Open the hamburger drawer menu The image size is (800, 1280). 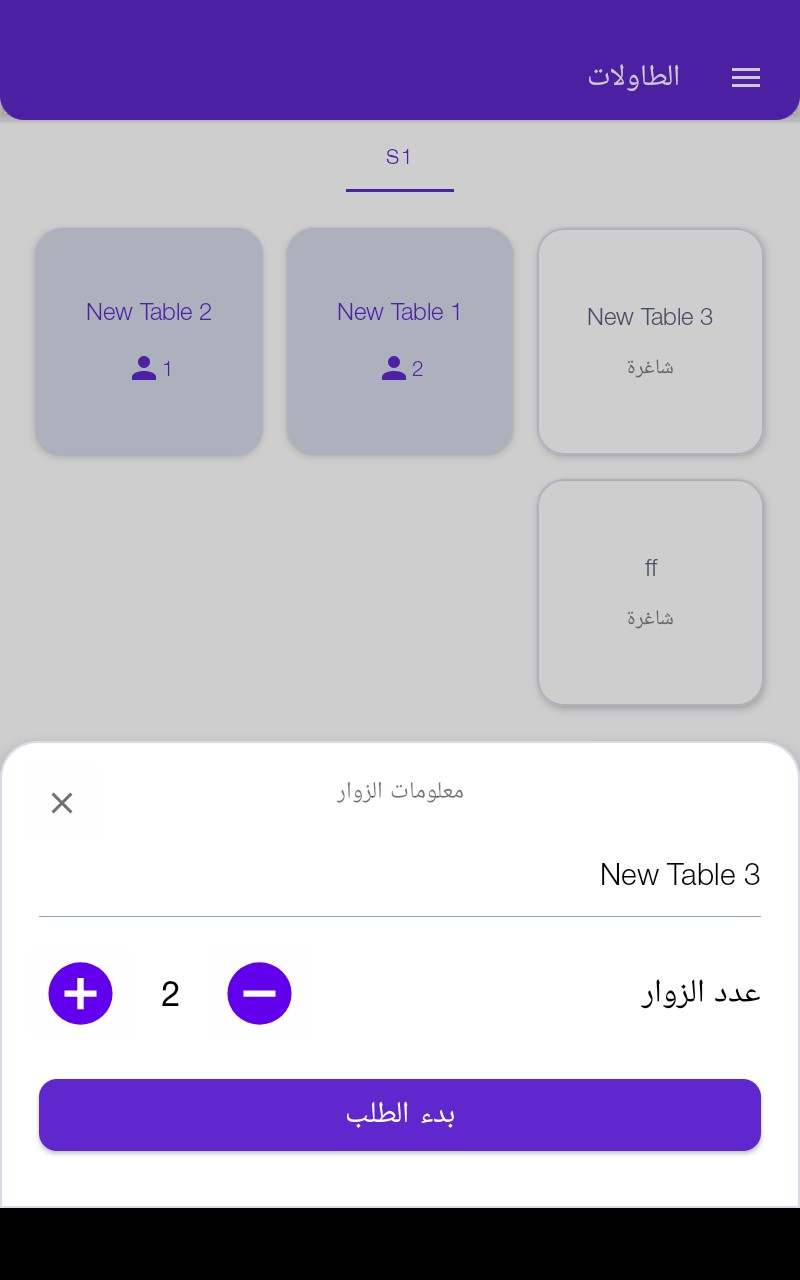746,78
